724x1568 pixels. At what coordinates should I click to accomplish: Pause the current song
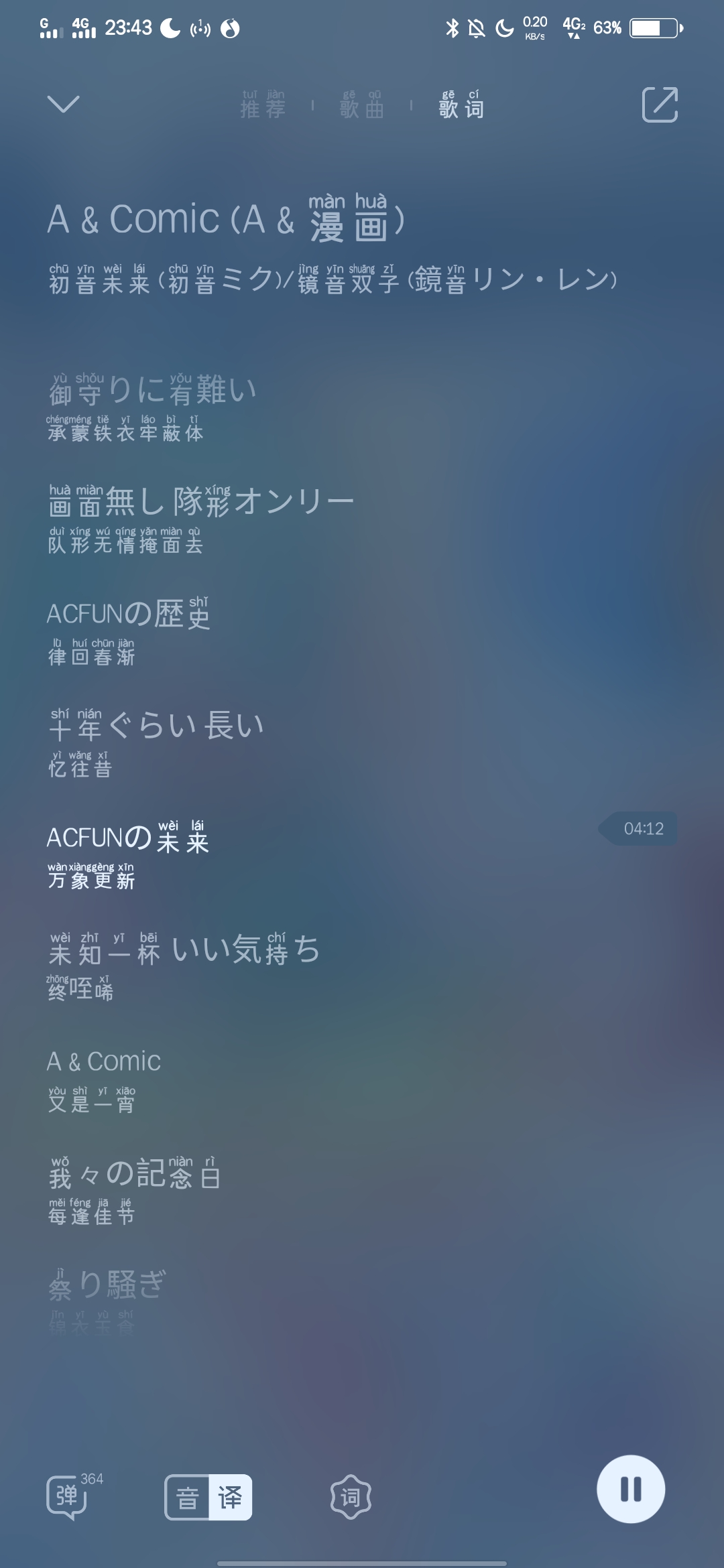631,1489
